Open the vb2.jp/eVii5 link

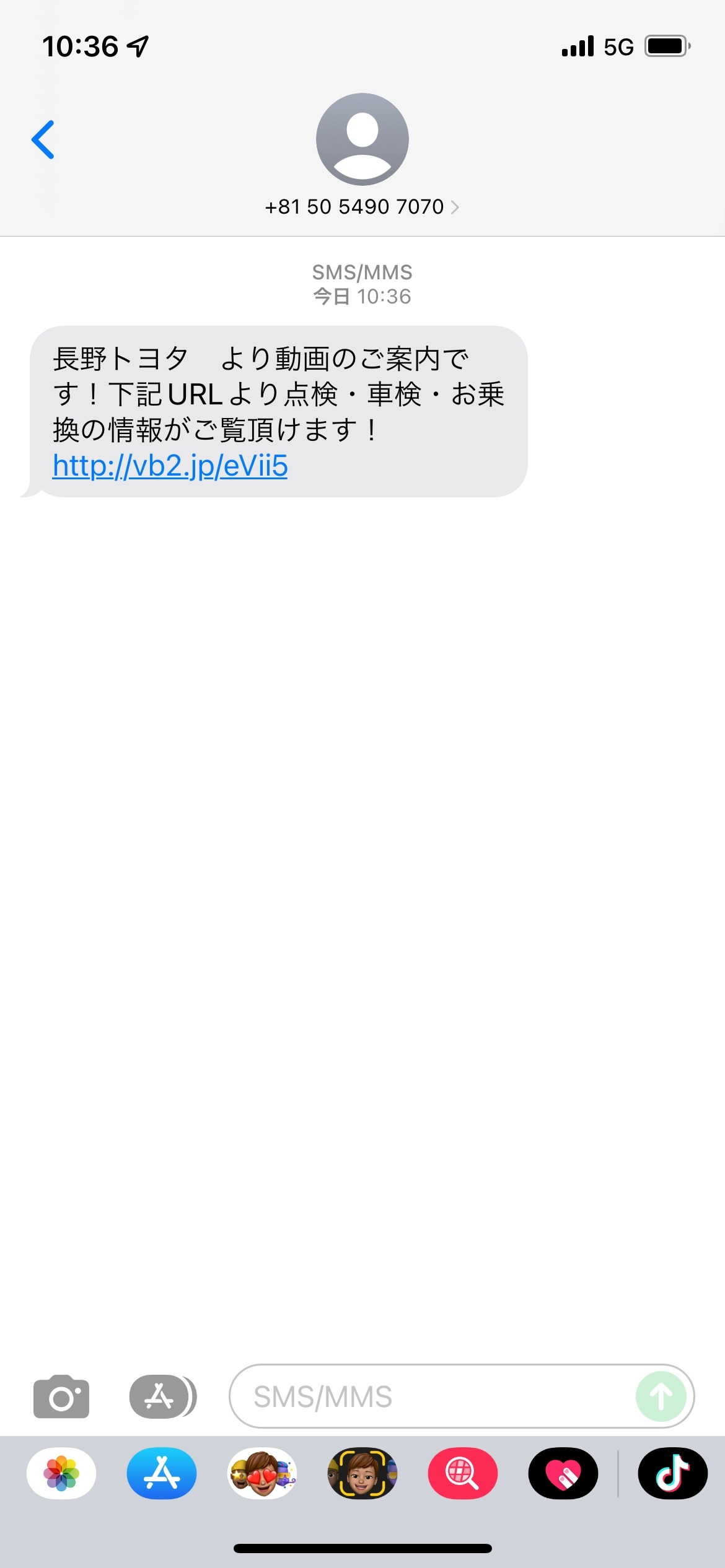tap(170, 466)
